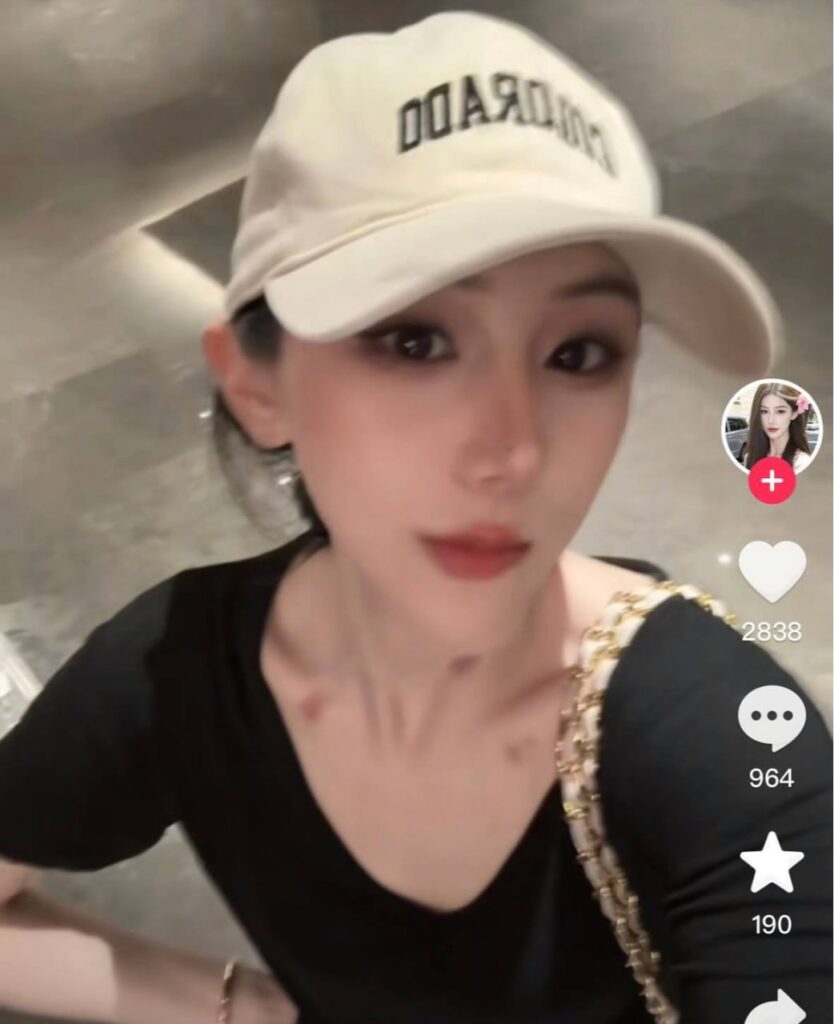Add this video to favorites star
This screenshot has width=834, height=1024.
pyautogui.click(x=772, y=863)
